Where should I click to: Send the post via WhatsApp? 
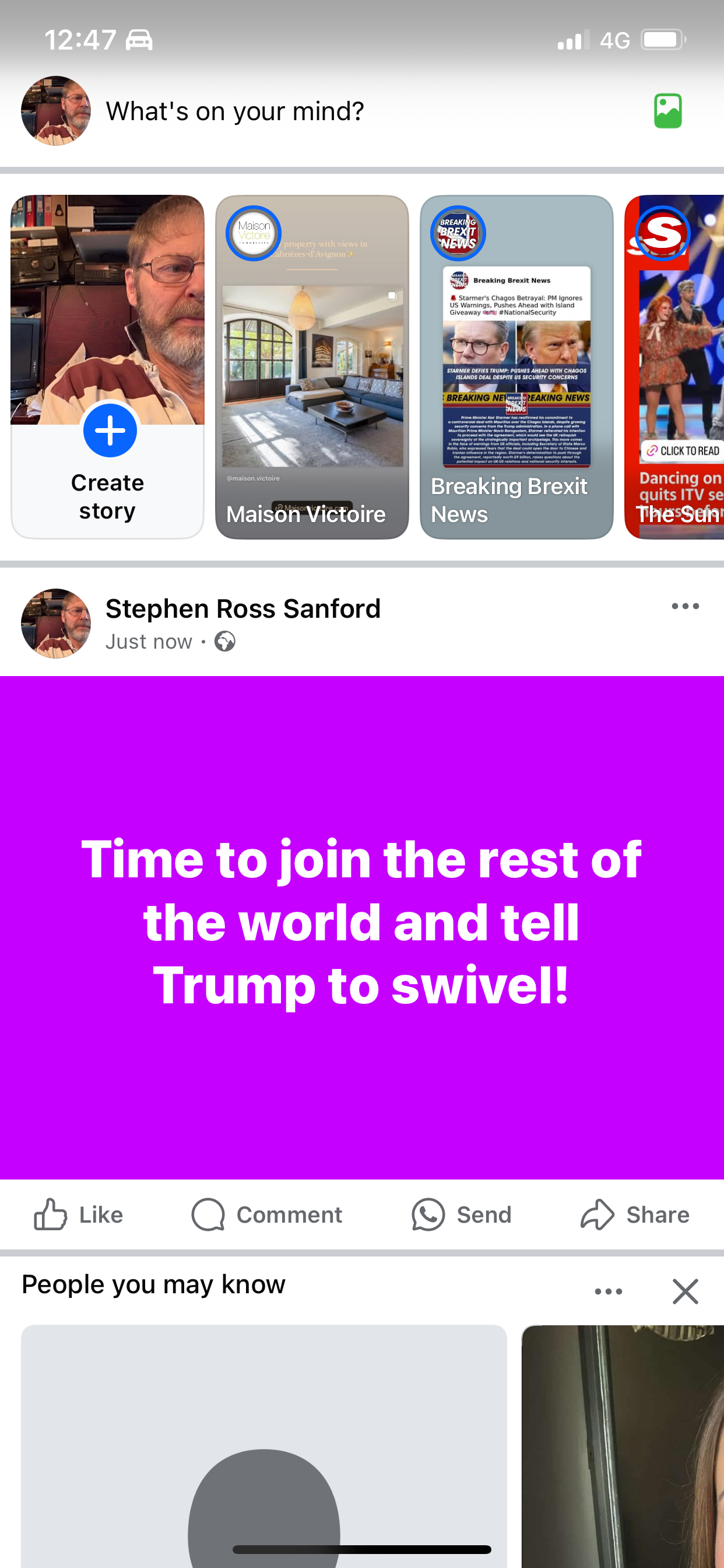click(x=461, y=1214)
